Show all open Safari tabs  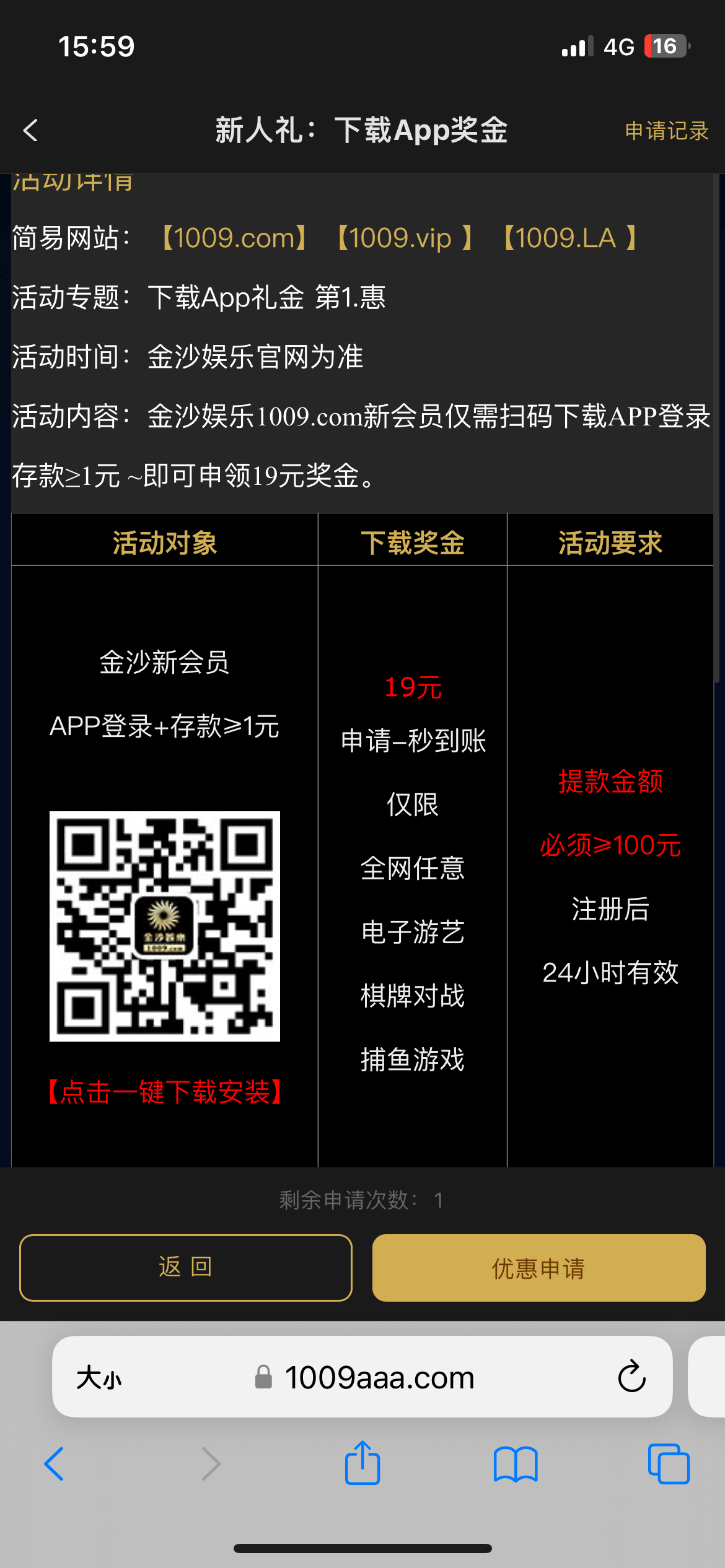(668, 1464)
